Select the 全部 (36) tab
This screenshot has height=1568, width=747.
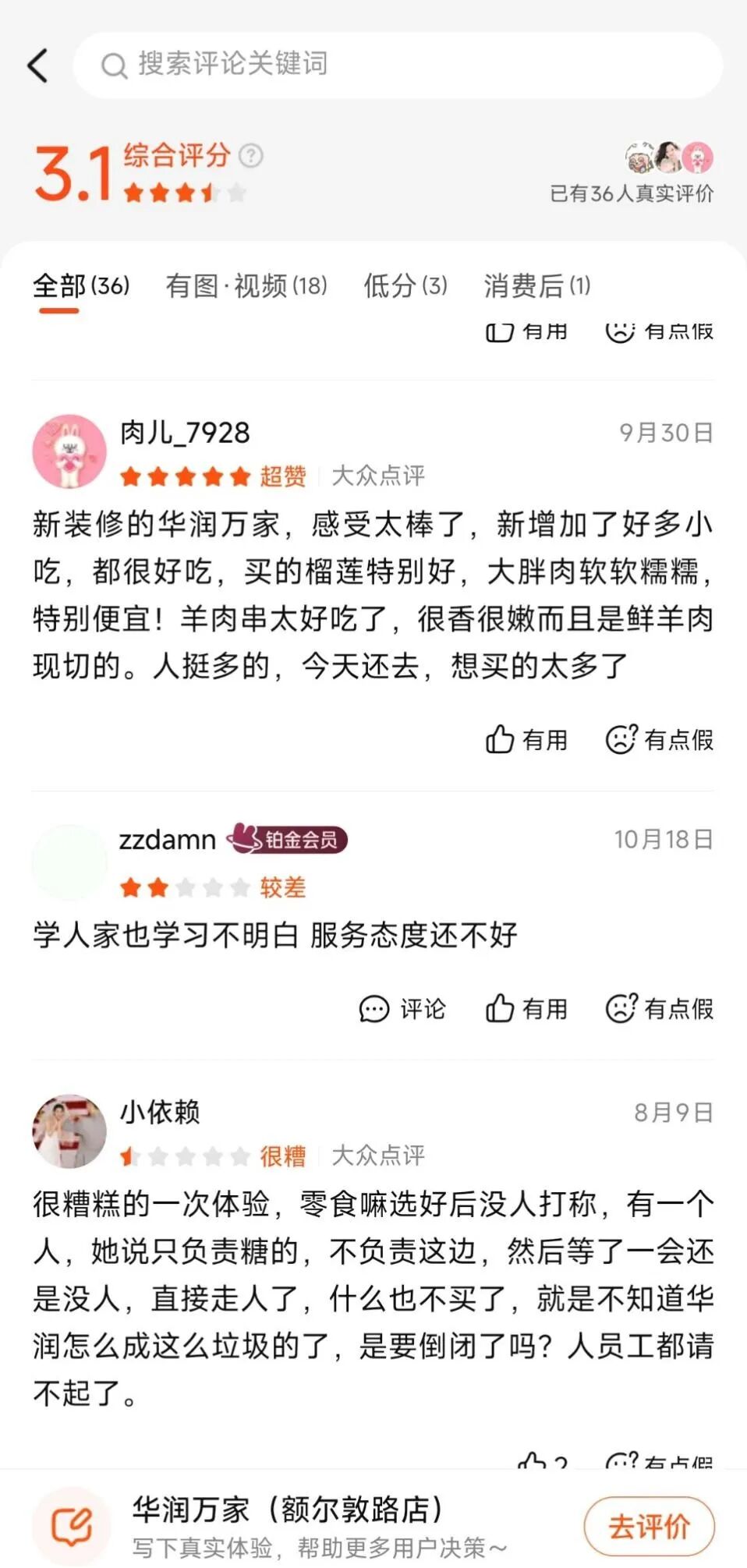coord(81,285)
